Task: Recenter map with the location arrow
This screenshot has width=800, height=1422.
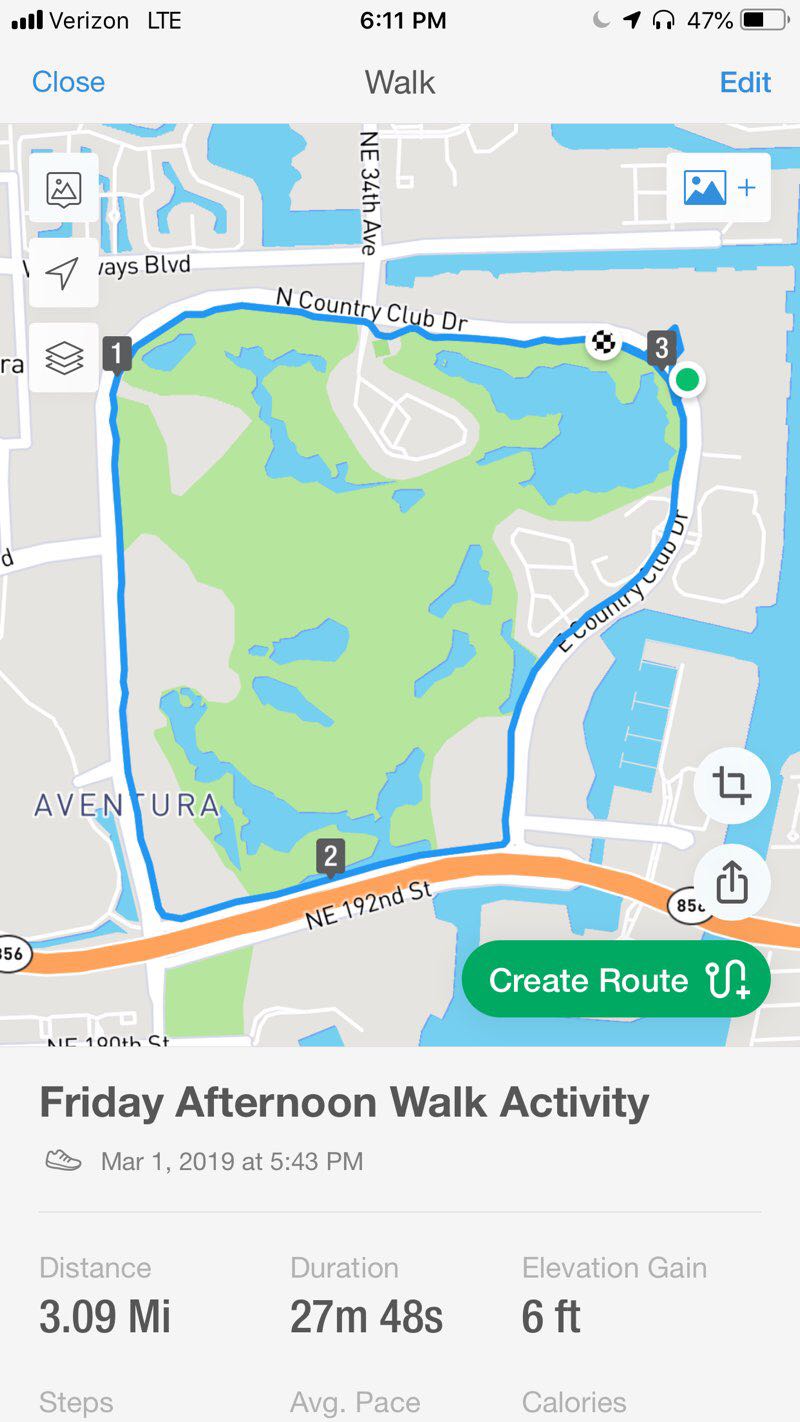Action: coord(64,272)
